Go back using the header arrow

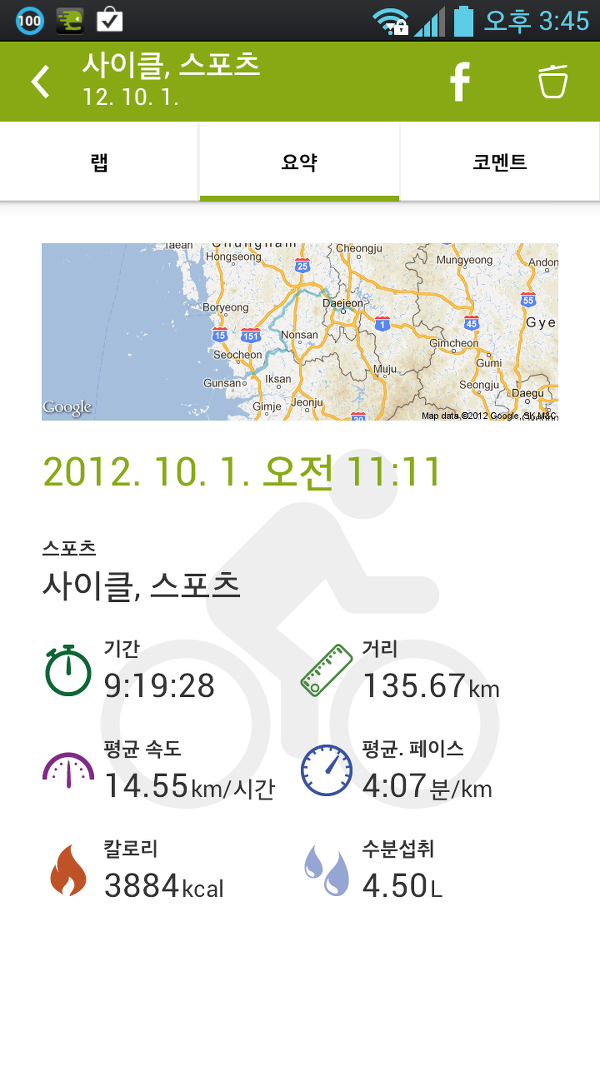point(41,82)
